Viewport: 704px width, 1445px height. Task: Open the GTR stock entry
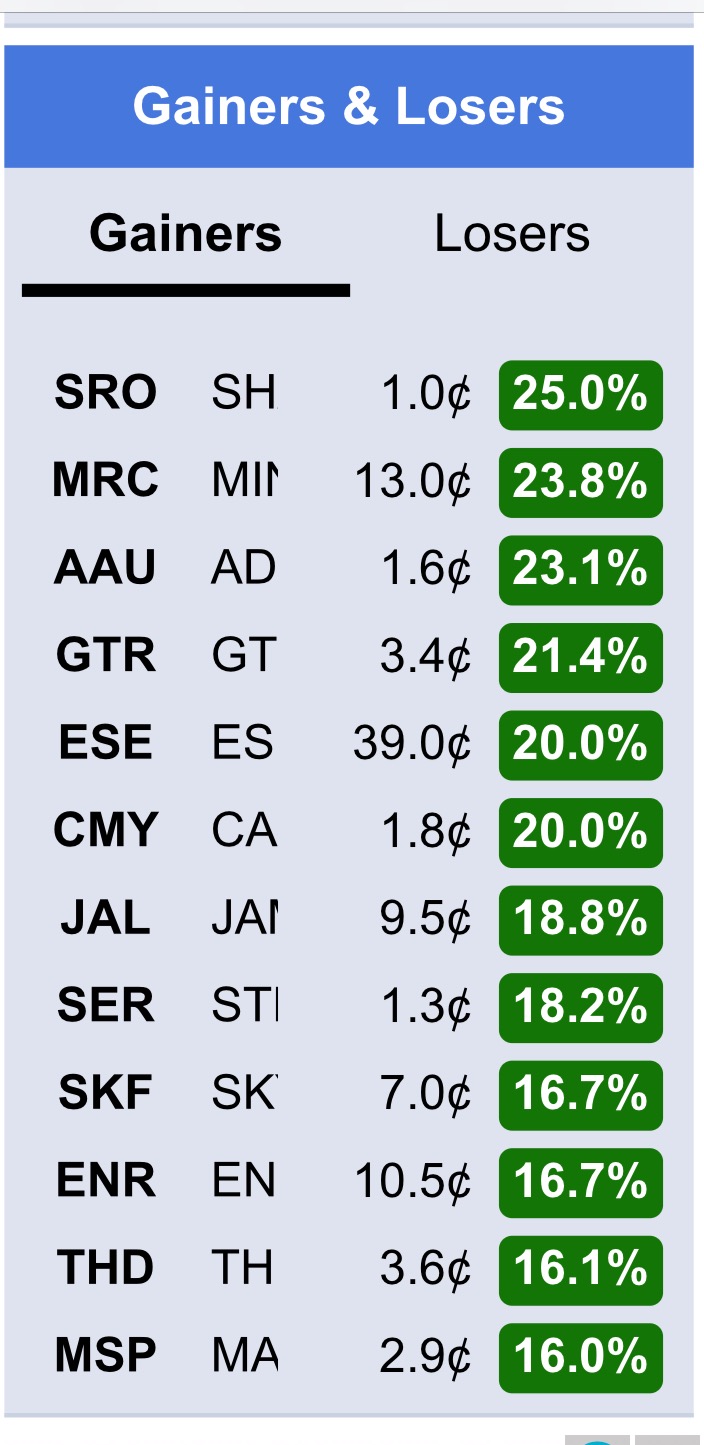(349, 657)
